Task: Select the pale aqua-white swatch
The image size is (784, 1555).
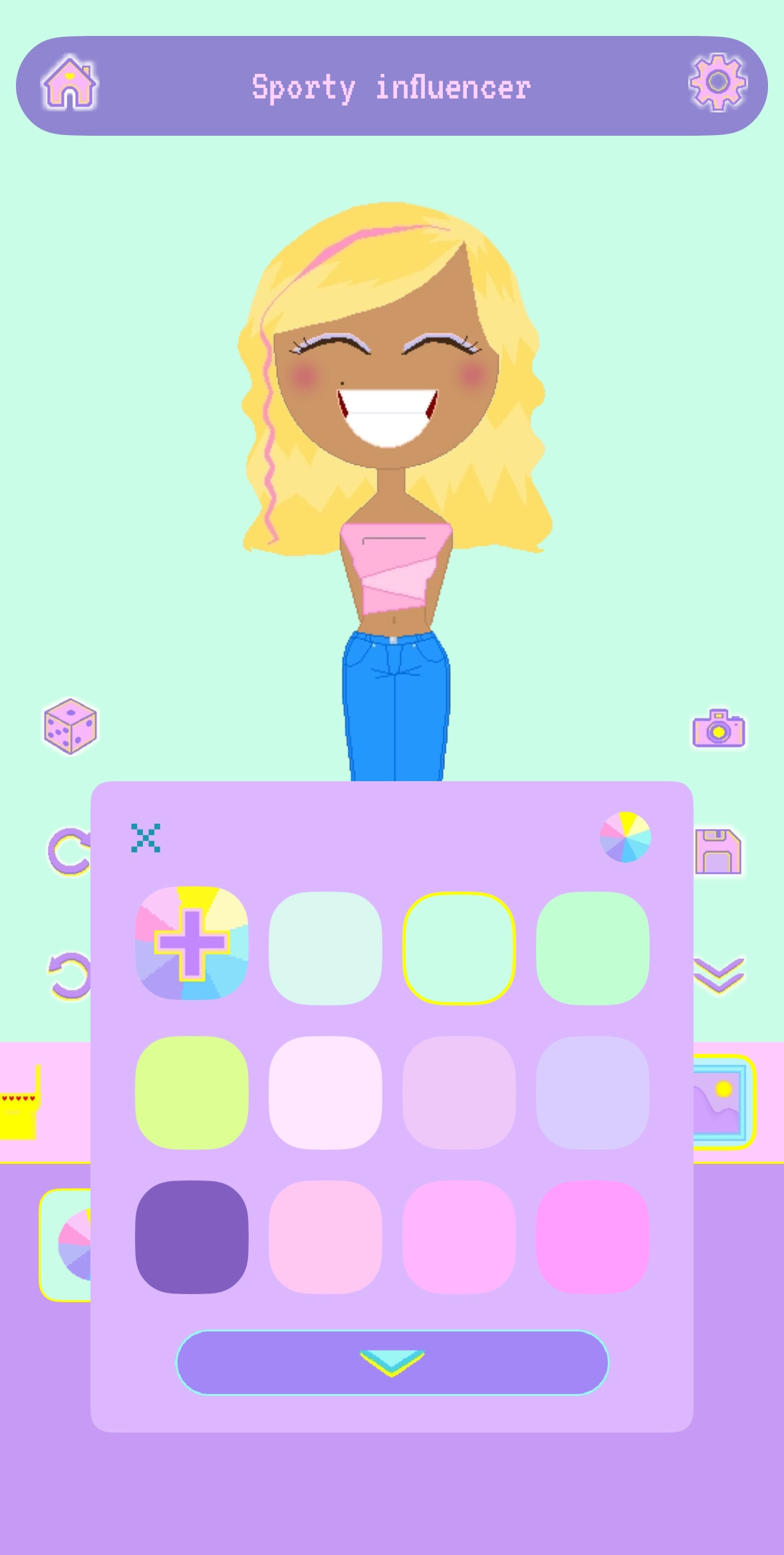Action: [x=325, y=948]
